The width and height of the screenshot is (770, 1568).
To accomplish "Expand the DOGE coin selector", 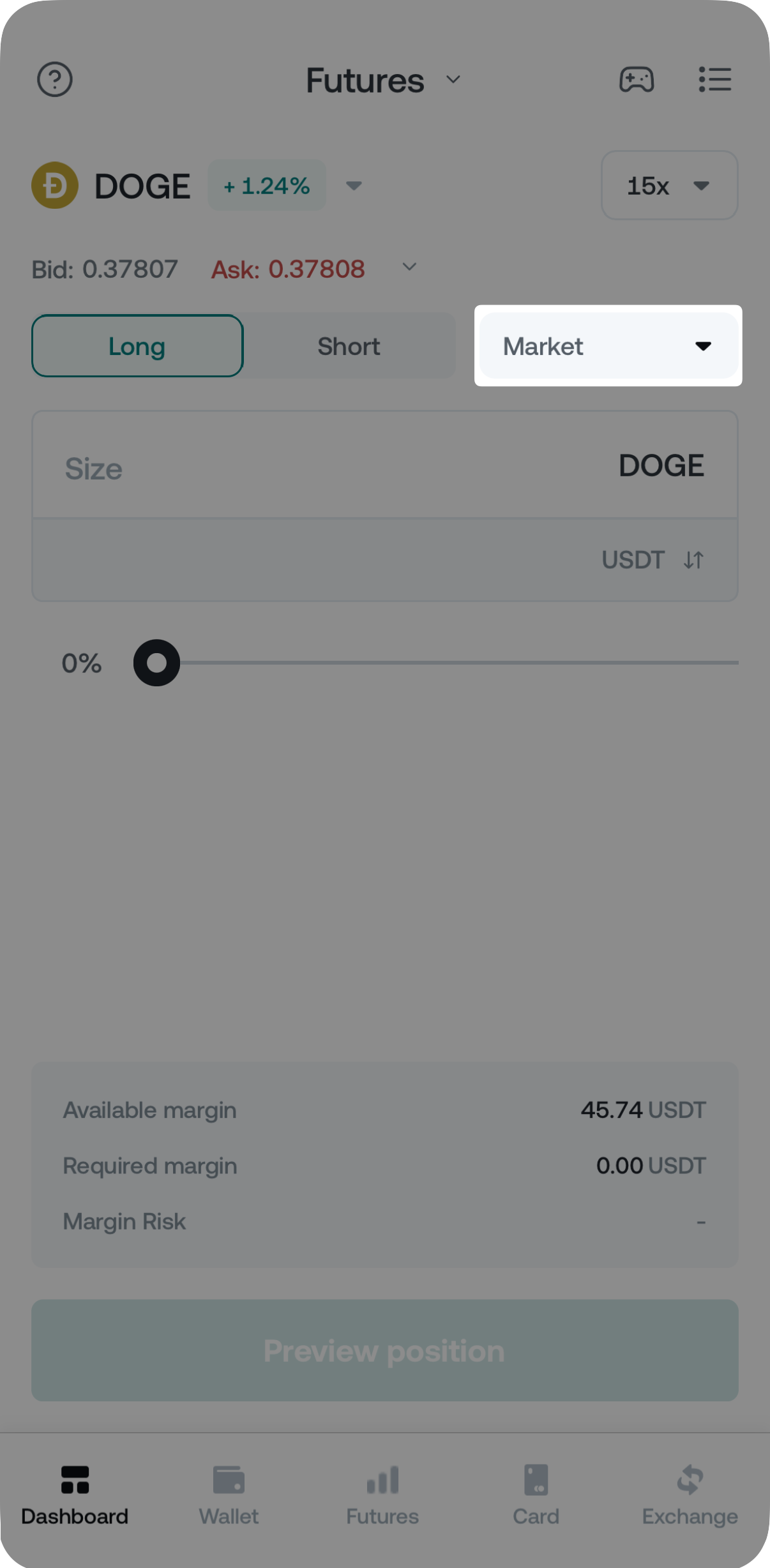I will pos(354,186).
